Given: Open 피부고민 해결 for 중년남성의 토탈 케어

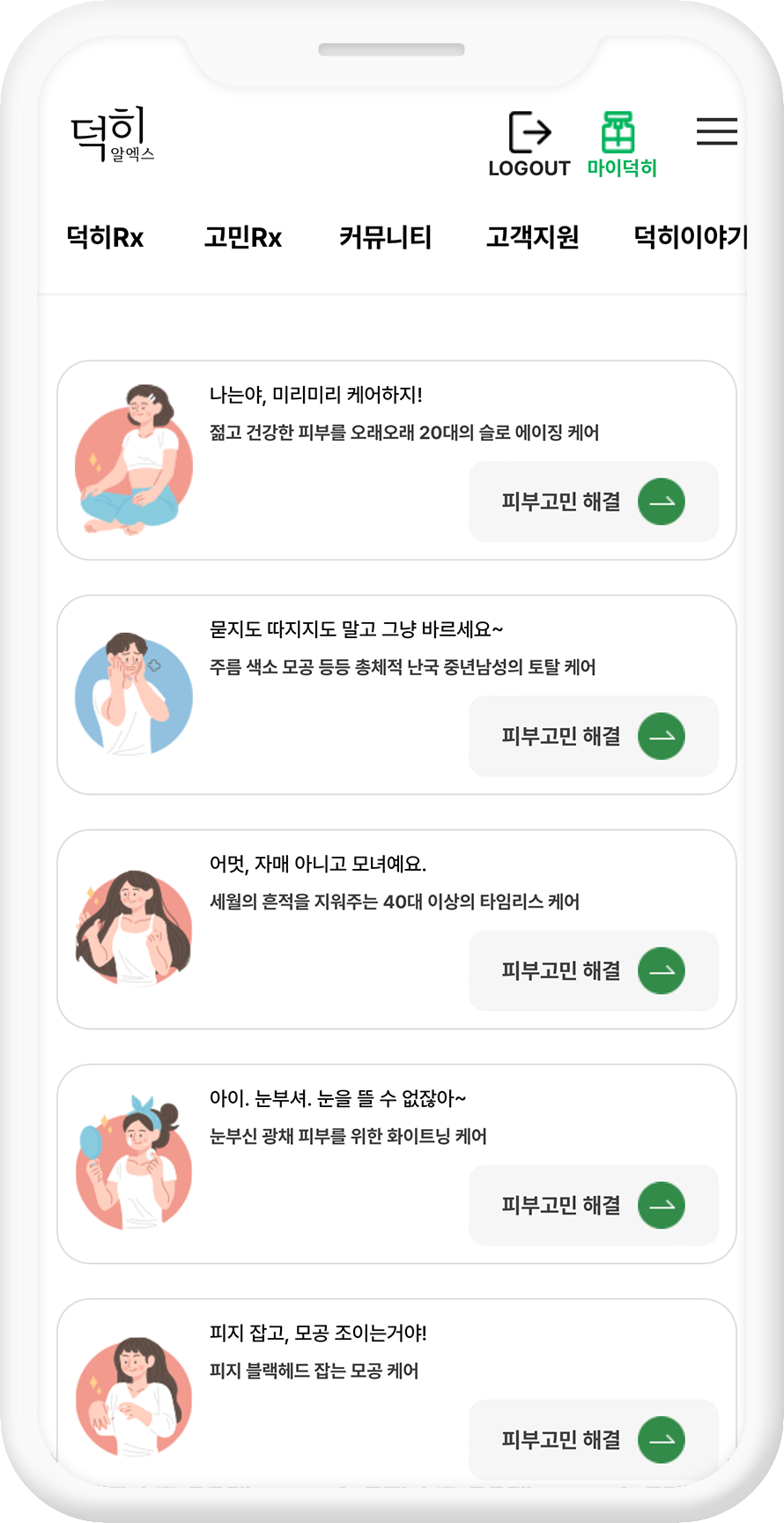Looking at the screenshot, I should point(593,736).
